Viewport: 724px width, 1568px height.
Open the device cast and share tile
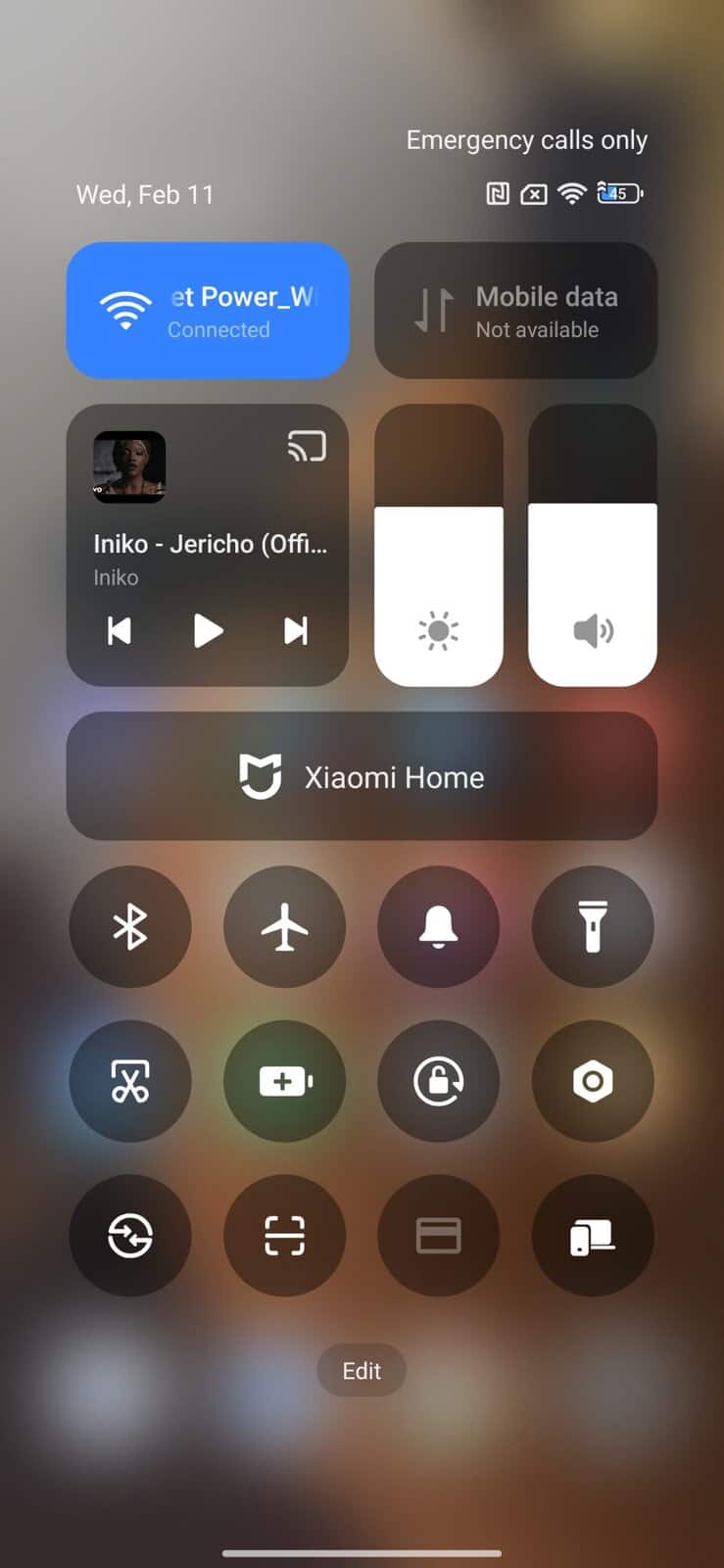coord(592,1235)
